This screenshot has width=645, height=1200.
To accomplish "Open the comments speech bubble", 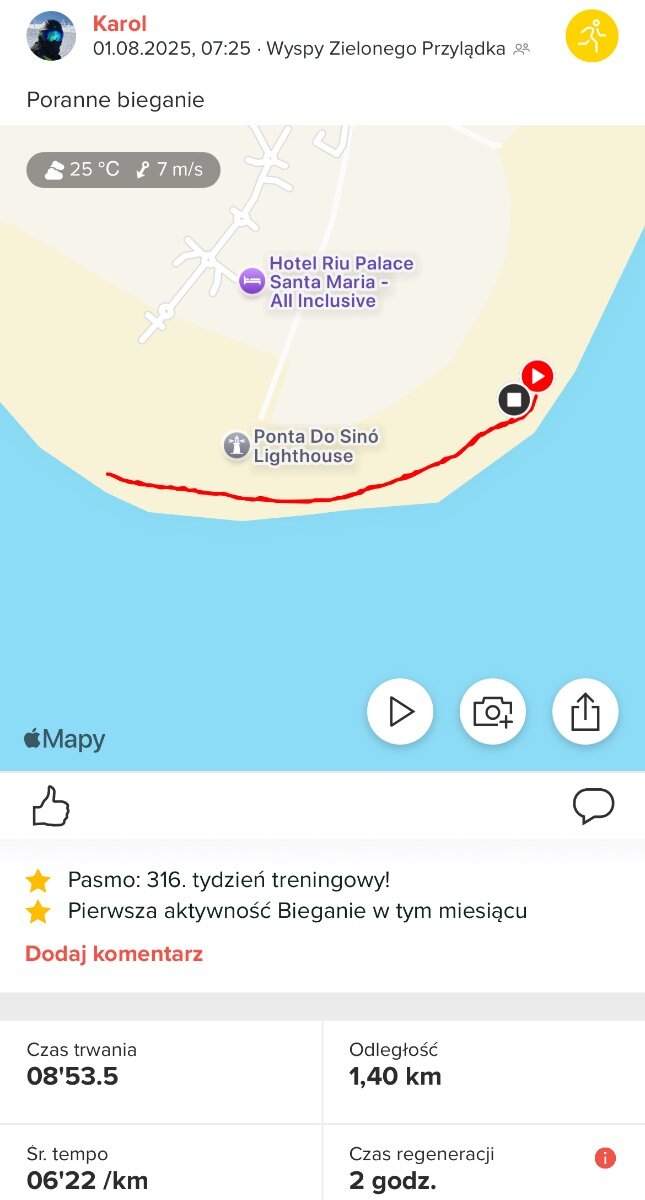I will tap(594, 806).
